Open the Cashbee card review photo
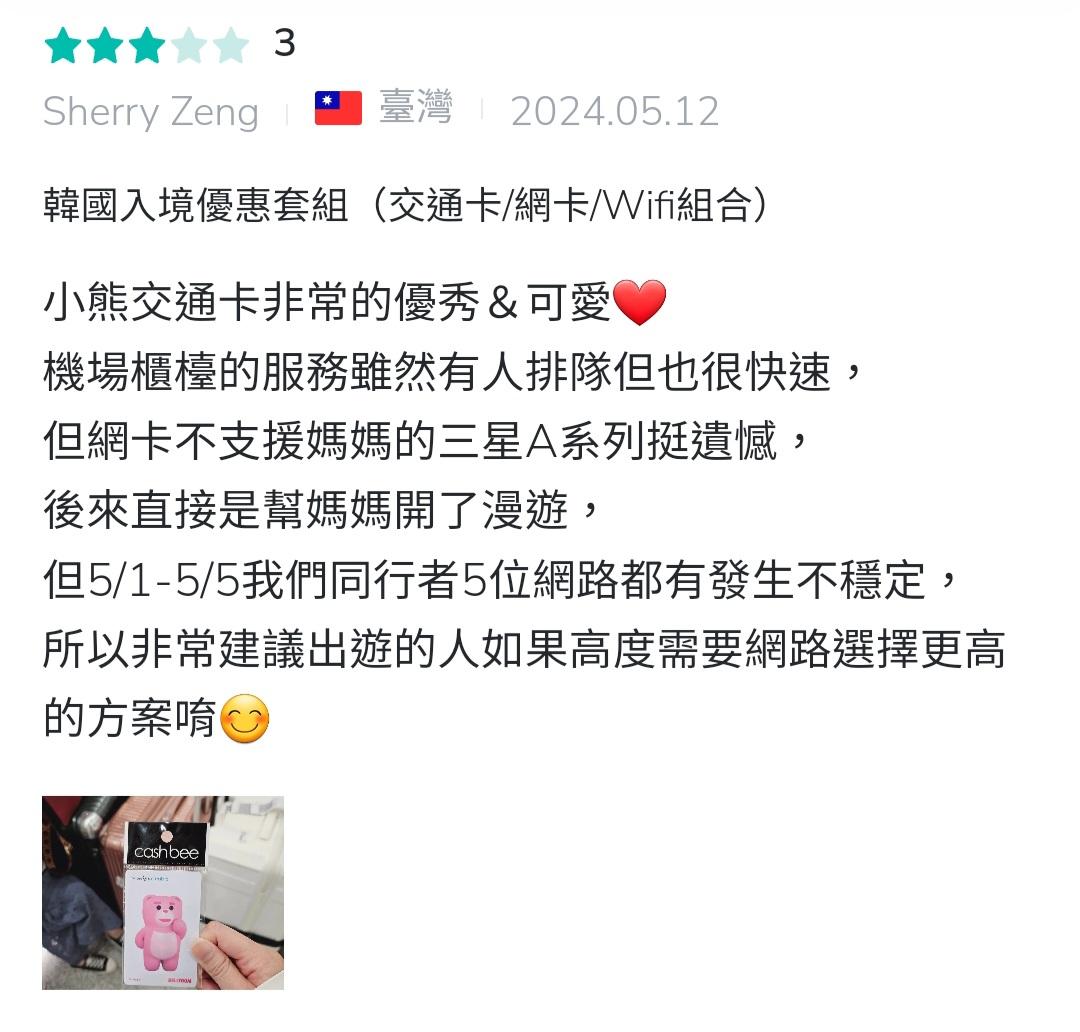Image resolution: width=1080 pixels, height=1032 pixels. click(x=163, y=892)
